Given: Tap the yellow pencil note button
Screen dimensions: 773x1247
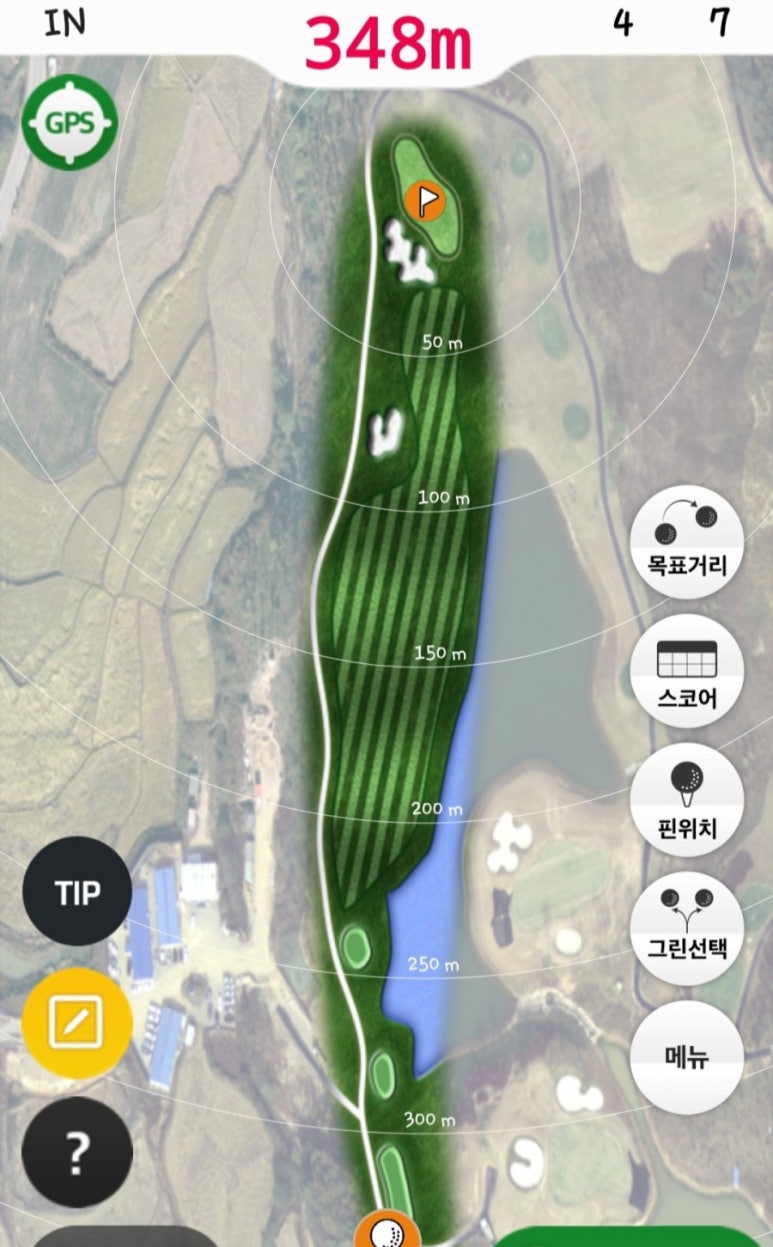Looking at the screenshot, I should [x=77, y=1022].
